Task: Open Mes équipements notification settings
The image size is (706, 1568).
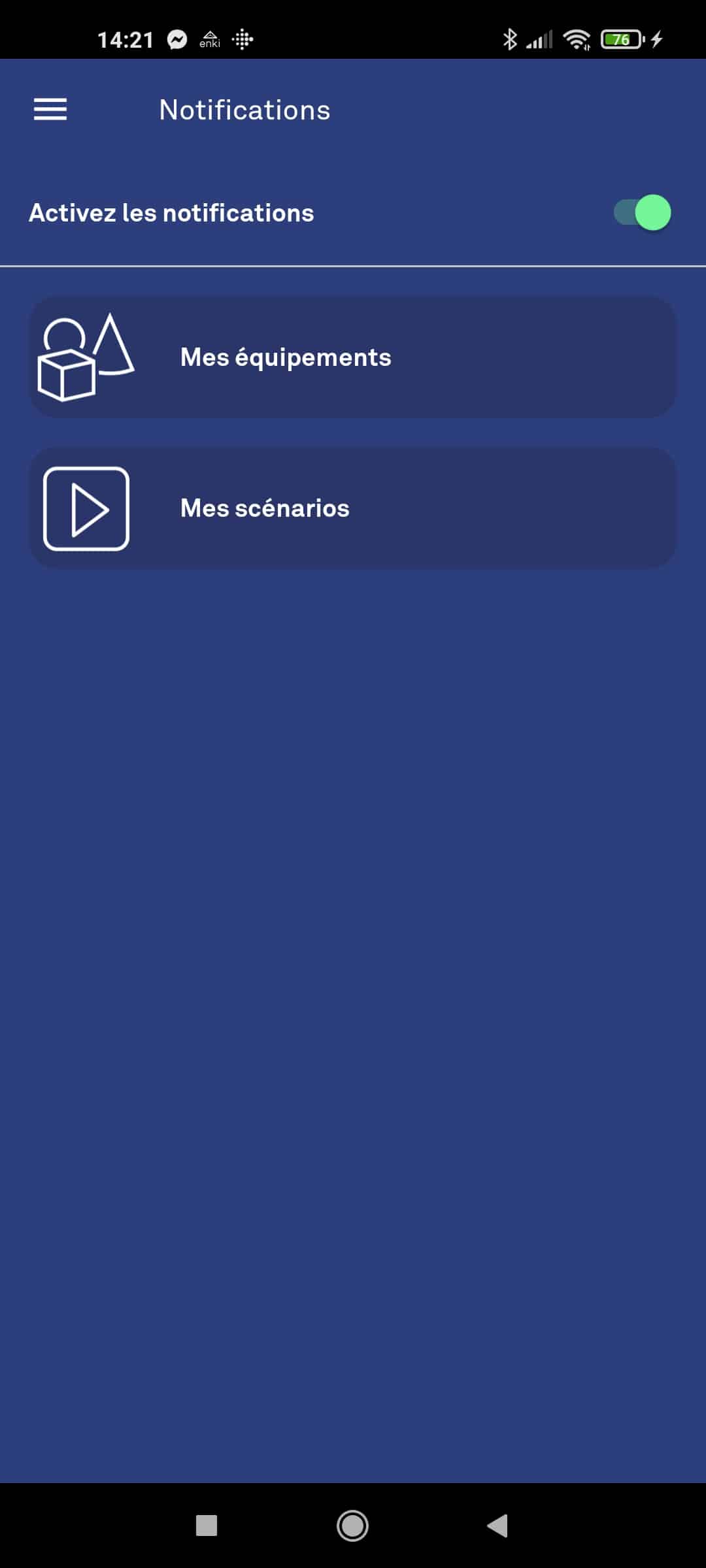Action: point(353,357)
